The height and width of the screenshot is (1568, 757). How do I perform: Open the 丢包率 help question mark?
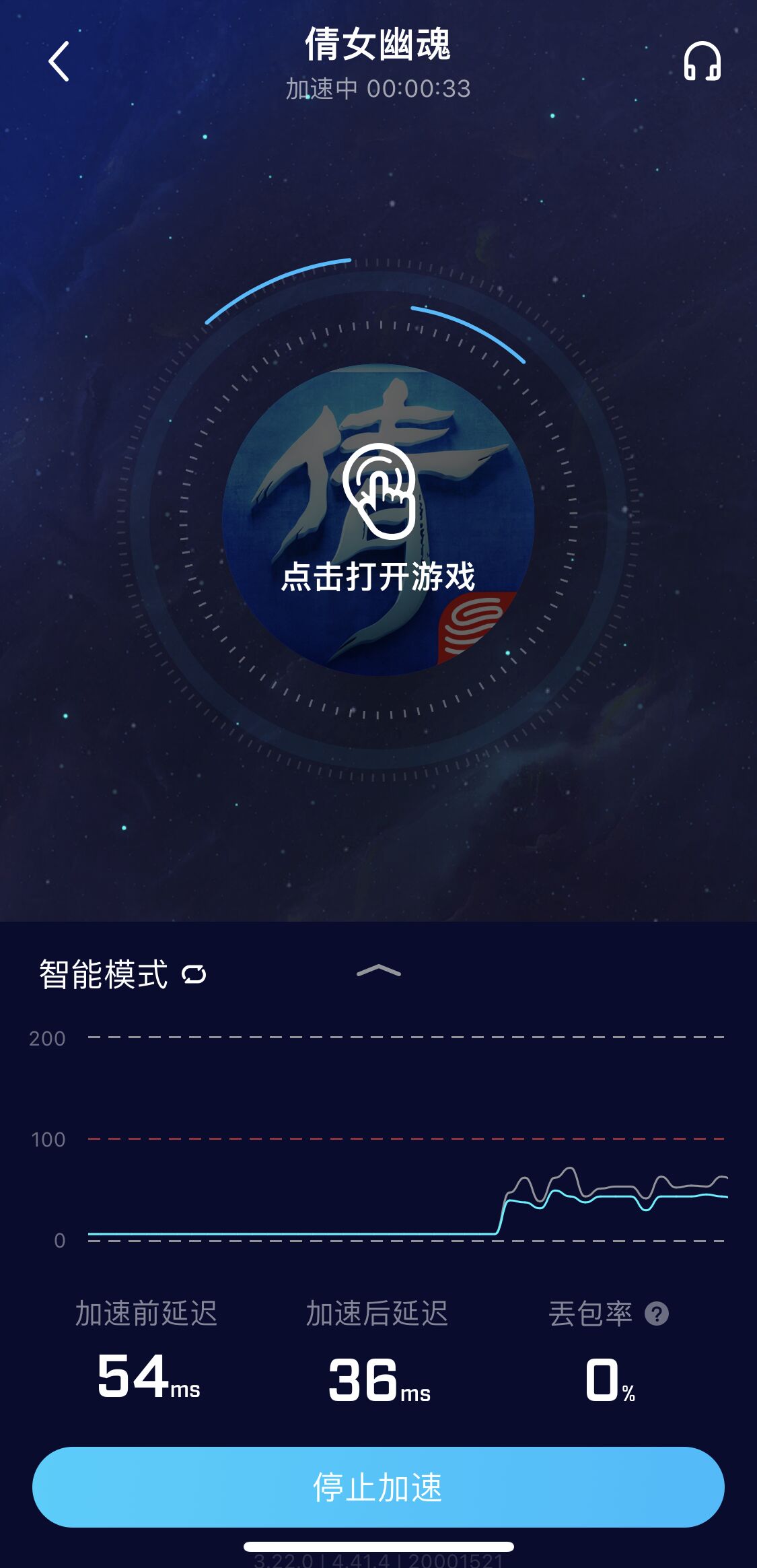click(656, 1314)
